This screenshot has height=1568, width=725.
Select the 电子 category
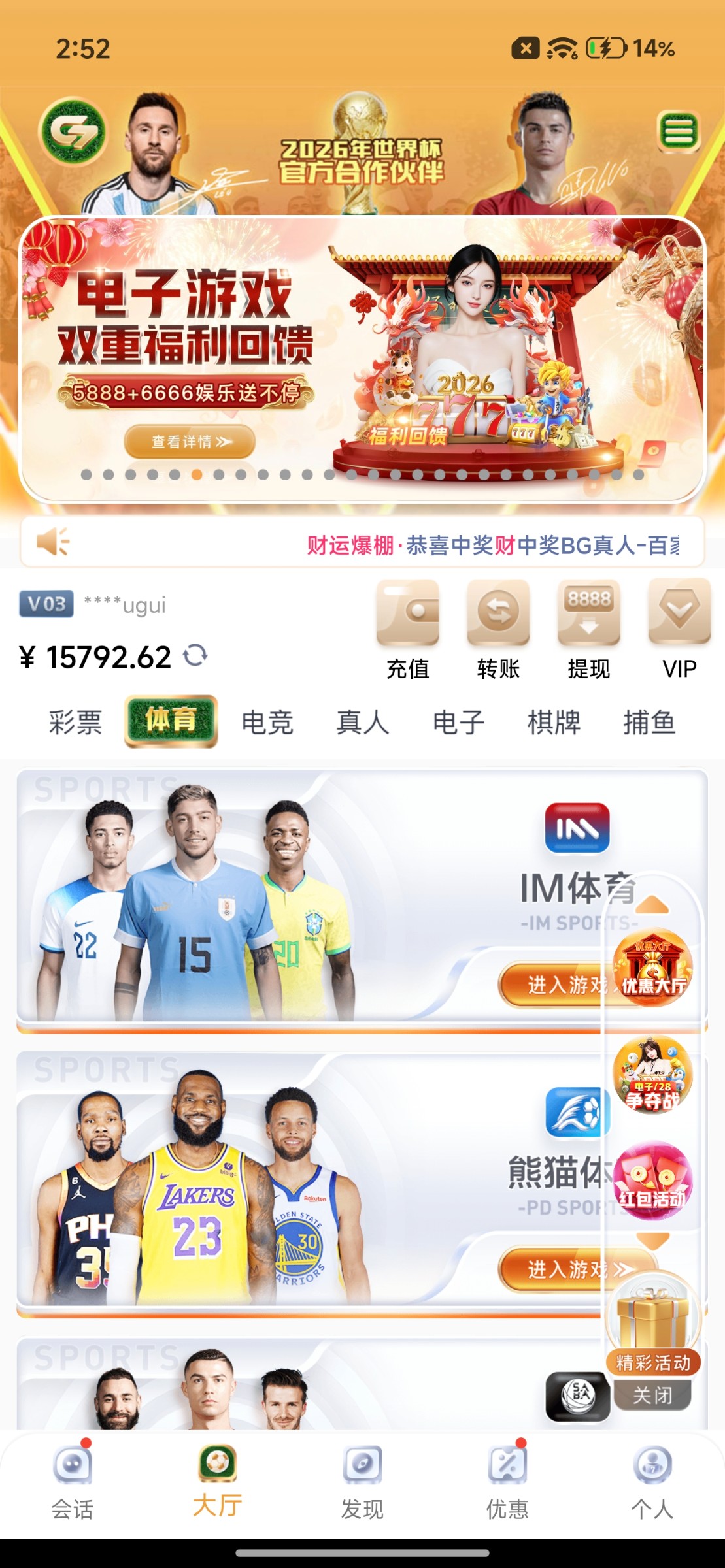pyautogui.click(x=458, y=722)
